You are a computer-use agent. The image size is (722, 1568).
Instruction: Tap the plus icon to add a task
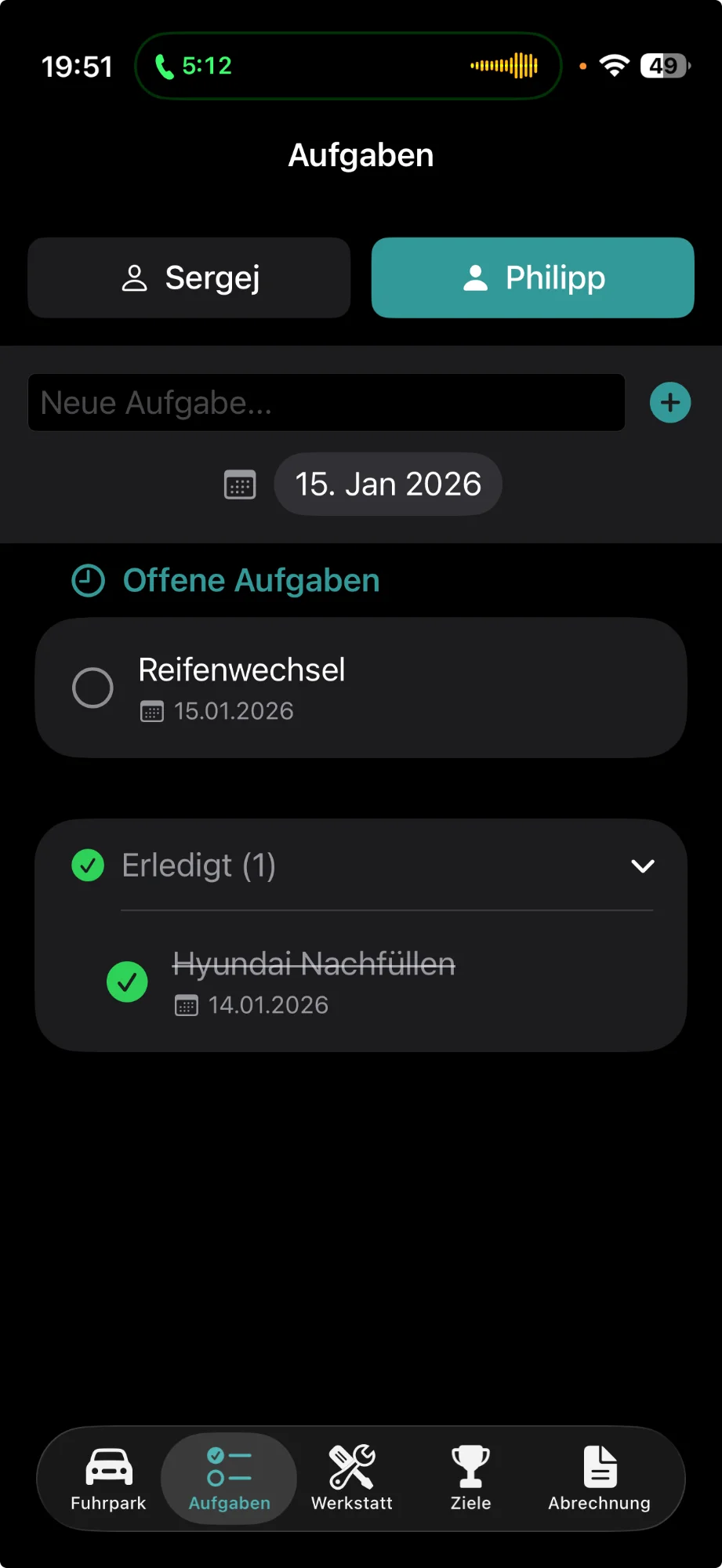tap(669, 402)
